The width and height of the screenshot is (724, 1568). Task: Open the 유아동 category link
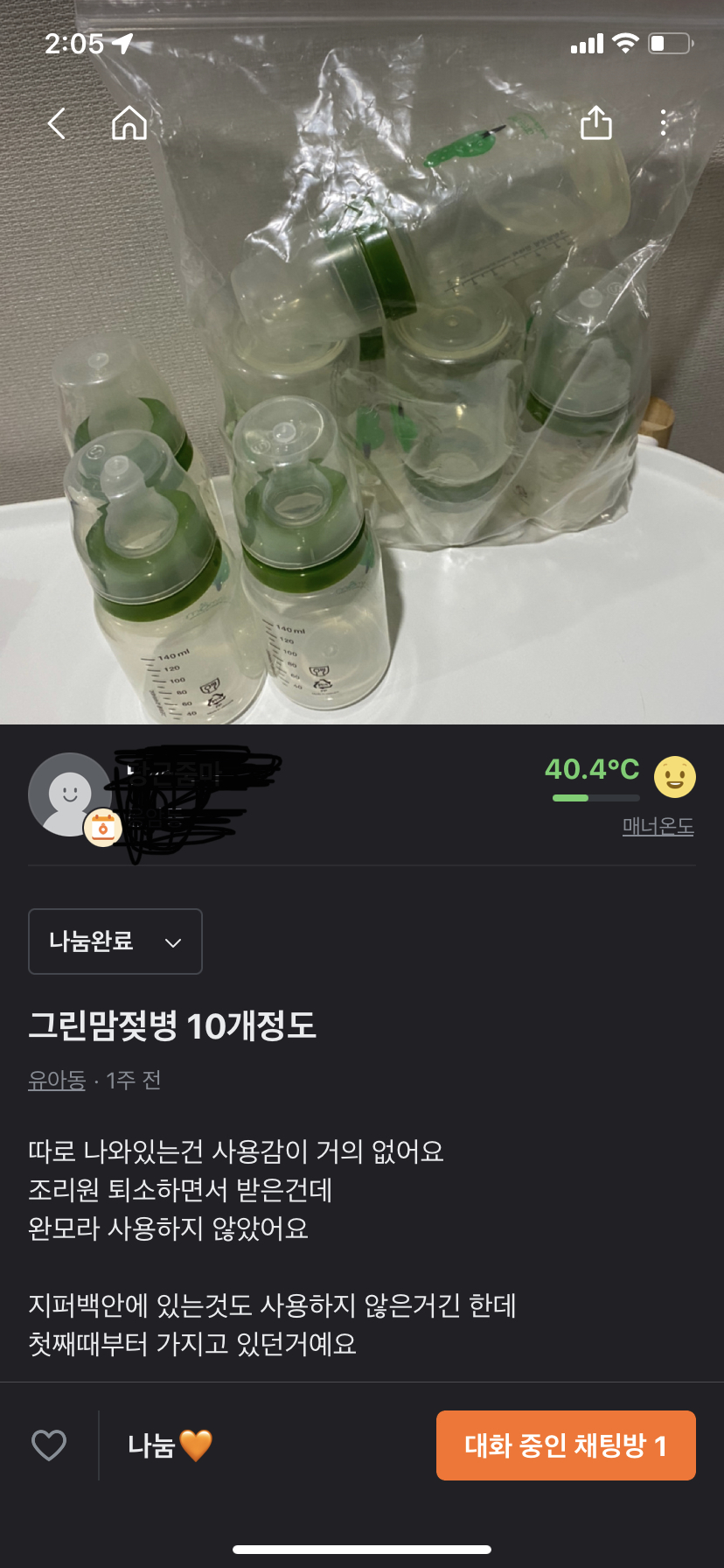pyautogui.click(x=57, y=1081)
